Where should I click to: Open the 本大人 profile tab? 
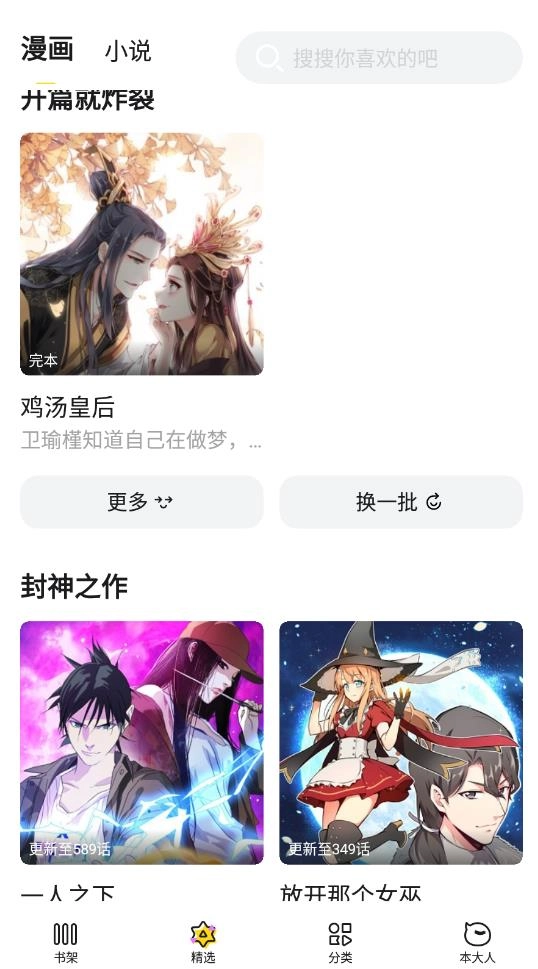477,942
